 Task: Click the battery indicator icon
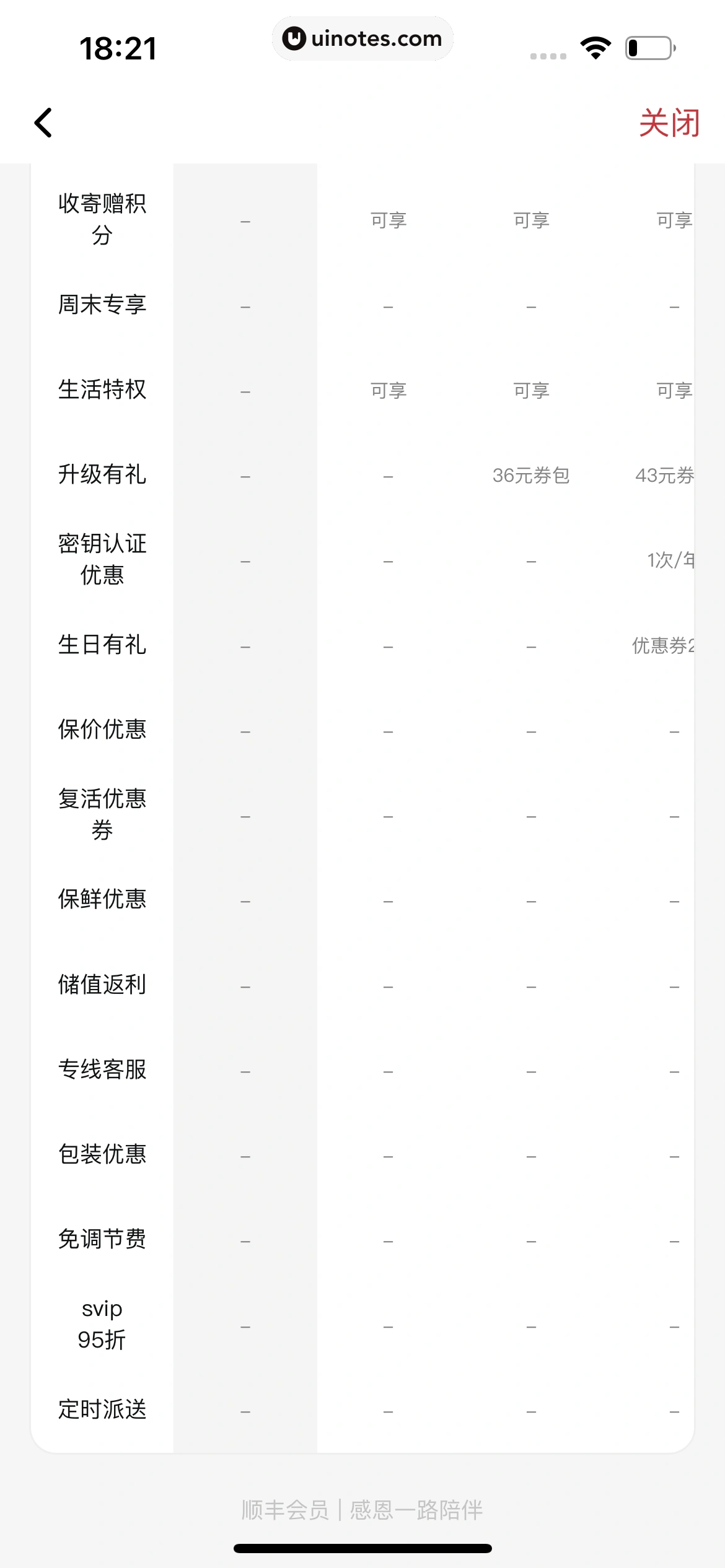[648, 48]
